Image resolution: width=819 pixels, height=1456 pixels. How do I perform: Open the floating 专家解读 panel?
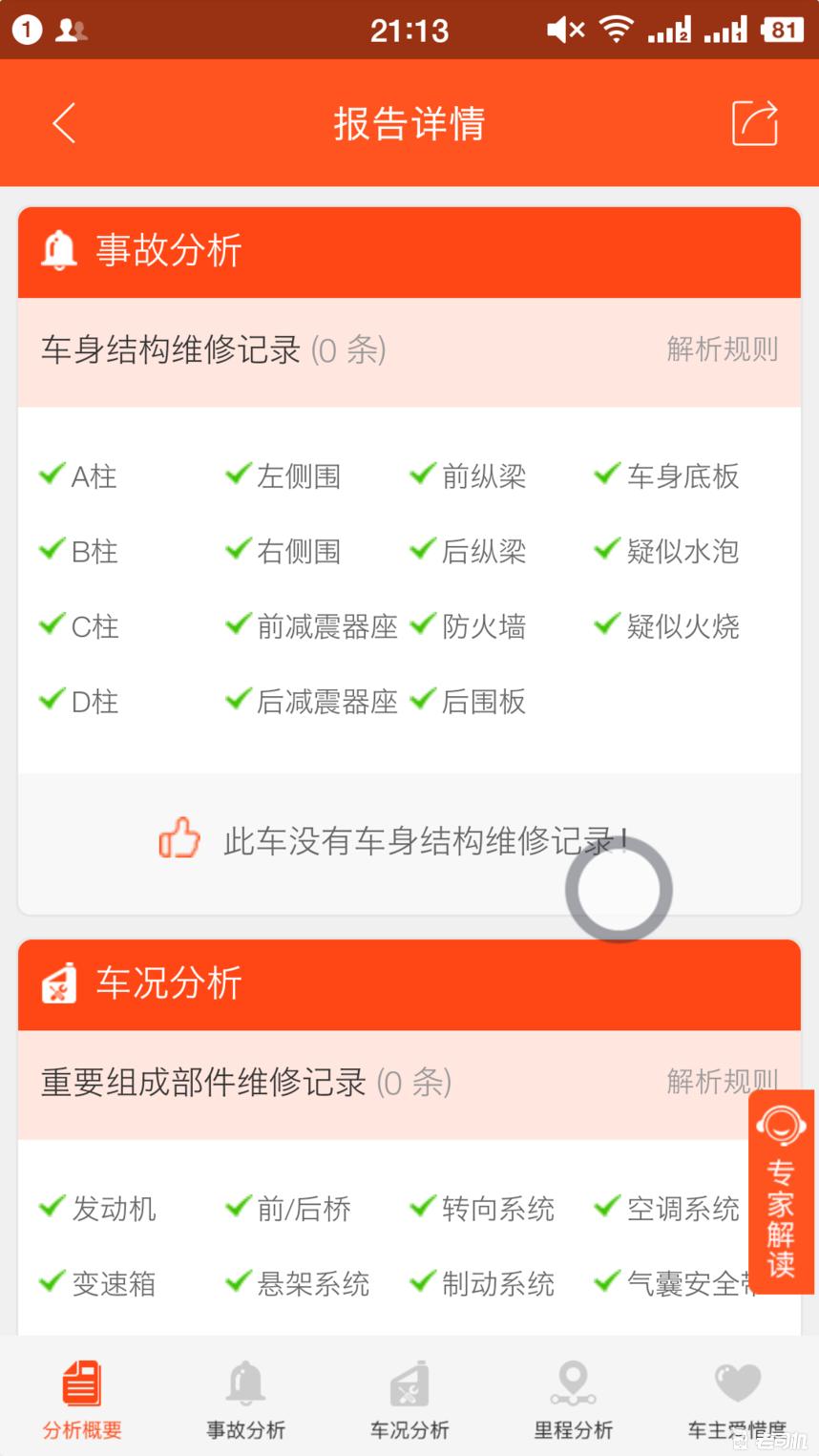[x=783, y=1193]
